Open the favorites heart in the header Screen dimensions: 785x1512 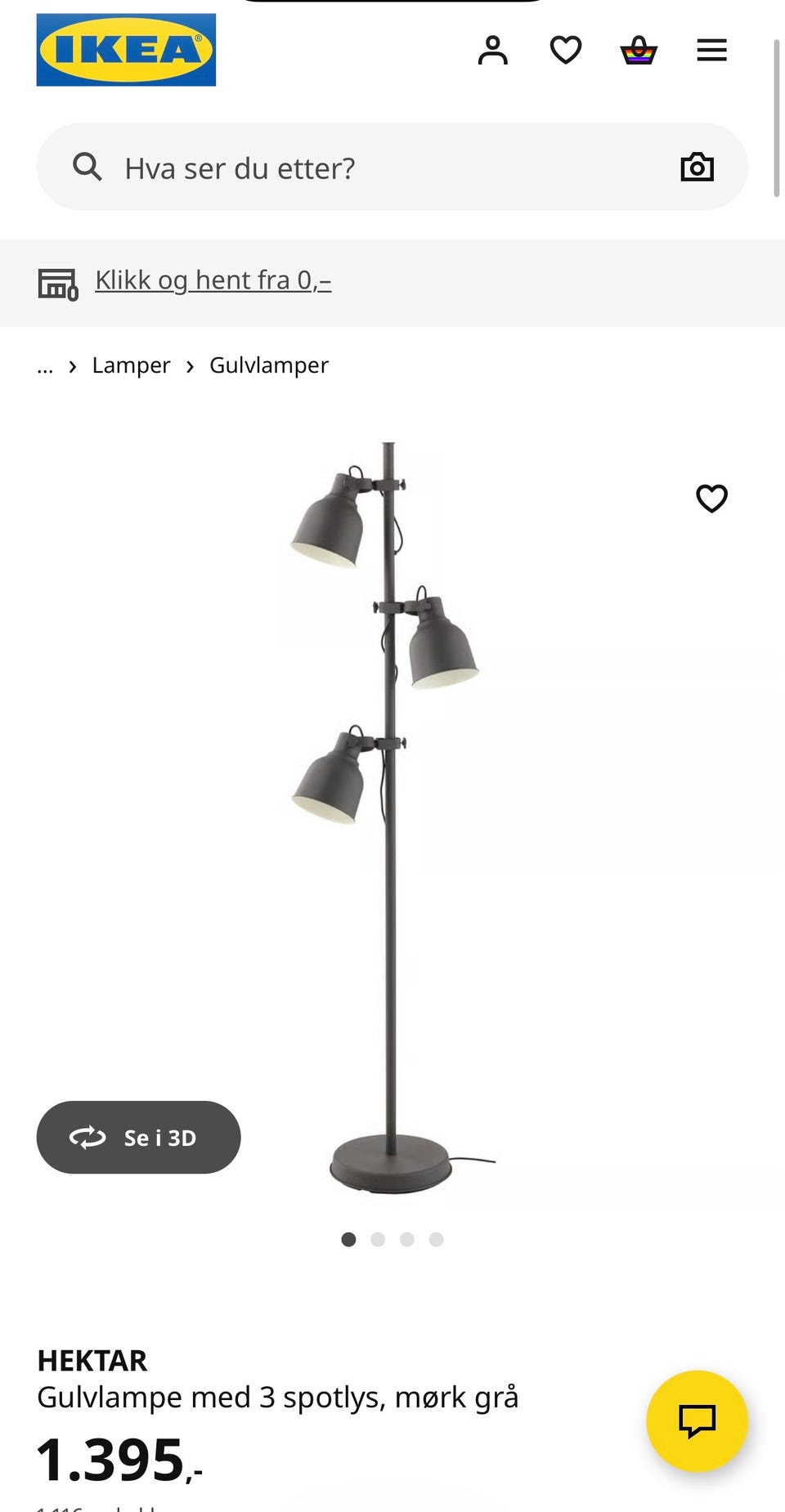coord(566,50)
